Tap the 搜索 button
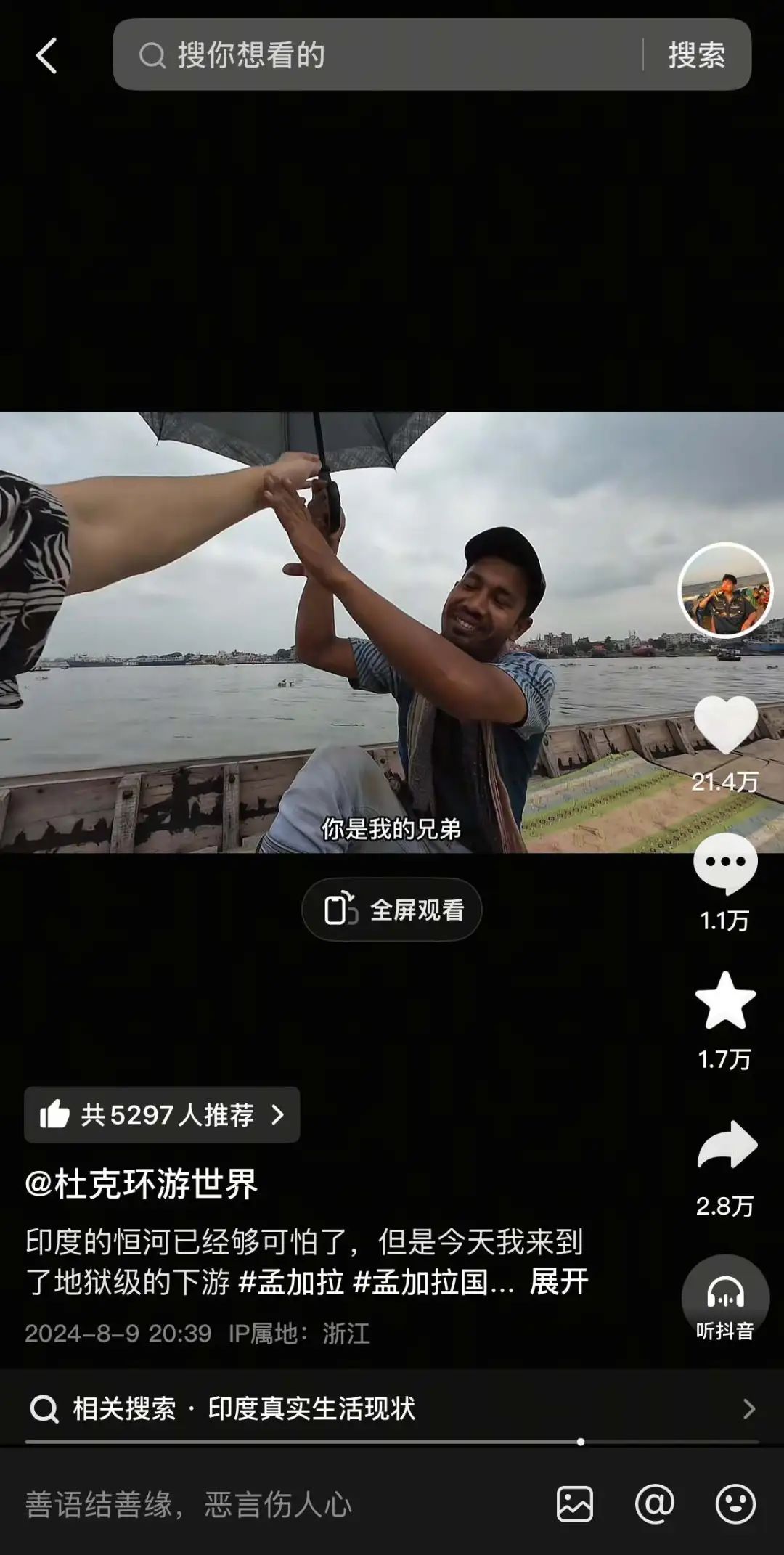784x1555 pixels. (696, 55)
